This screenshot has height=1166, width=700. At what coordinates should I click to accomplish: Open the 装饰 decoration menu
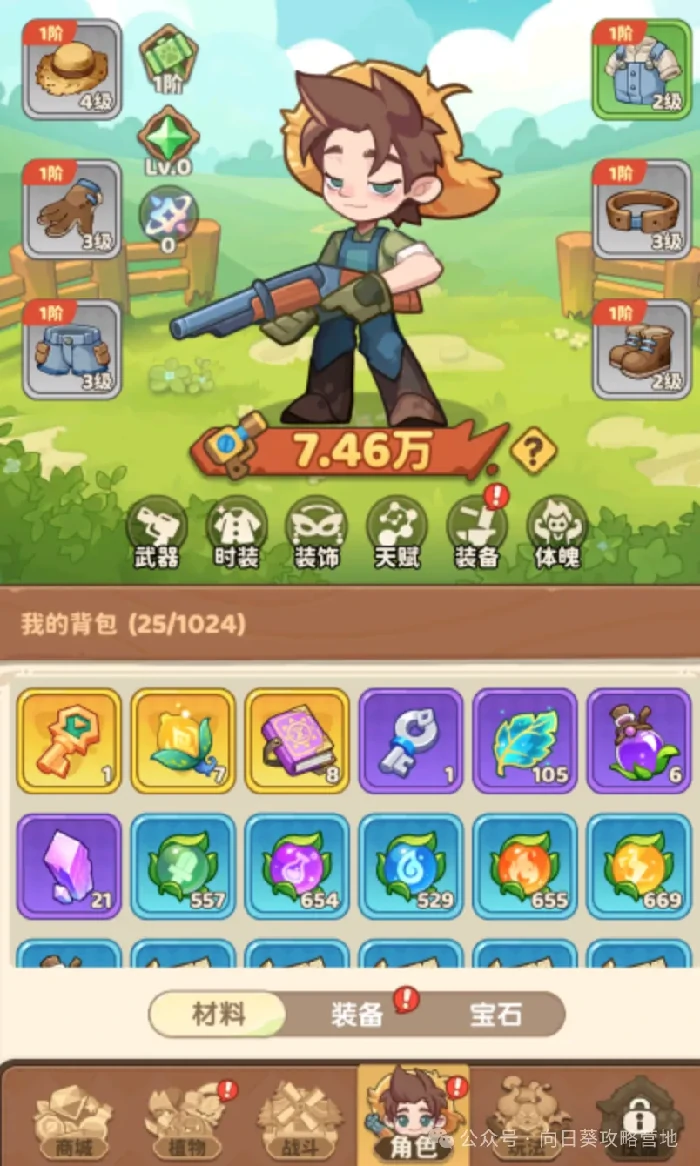(316, 533)
